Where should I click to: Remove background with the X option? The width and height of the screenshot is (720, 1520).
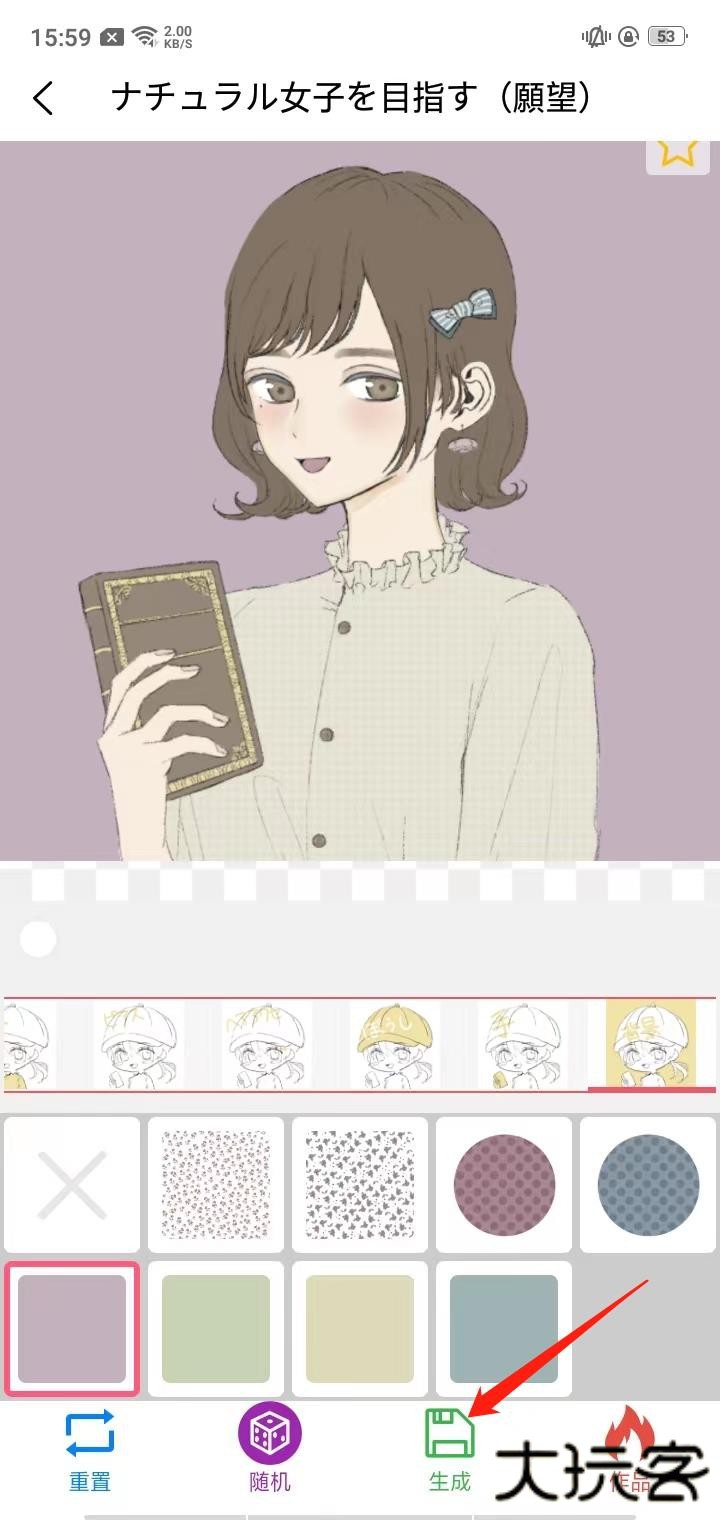(x=72, y=1185)
